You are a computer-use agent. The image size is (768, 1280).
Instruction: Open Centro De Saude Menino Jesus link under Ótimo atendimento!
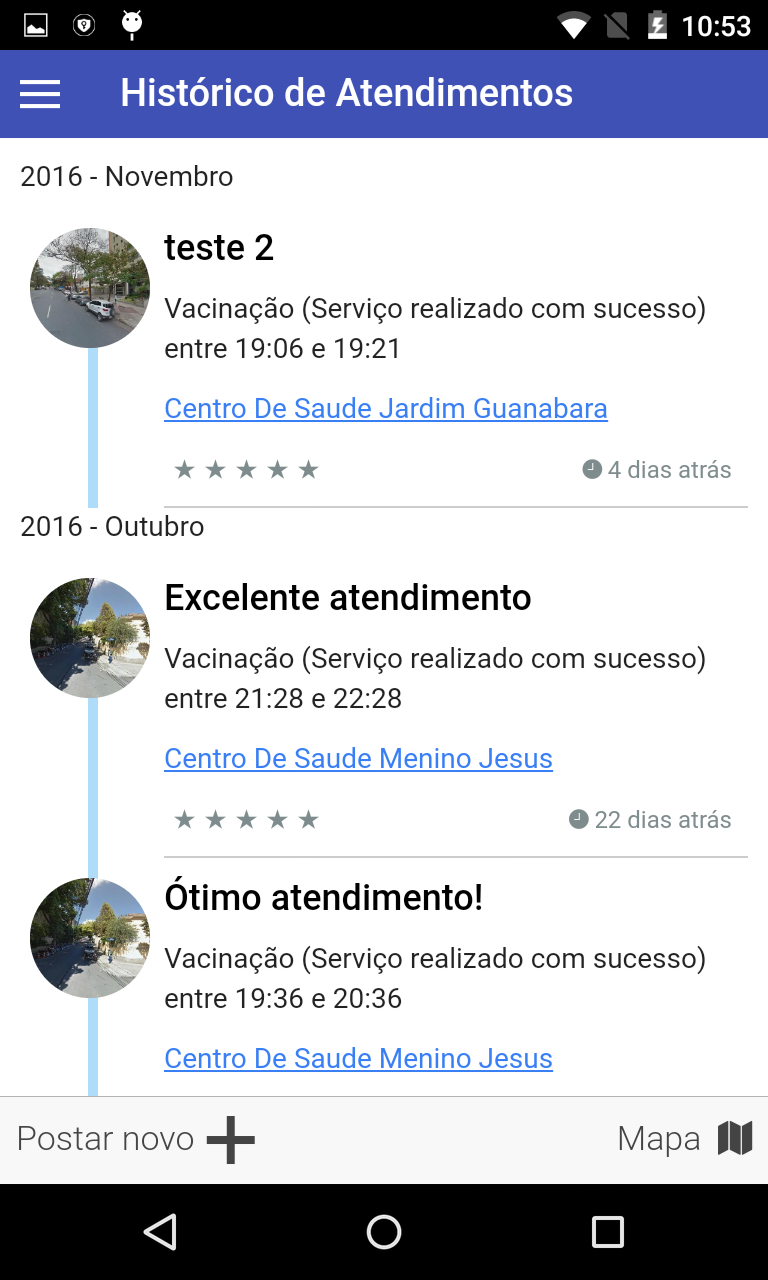(x=358, y=1059)
